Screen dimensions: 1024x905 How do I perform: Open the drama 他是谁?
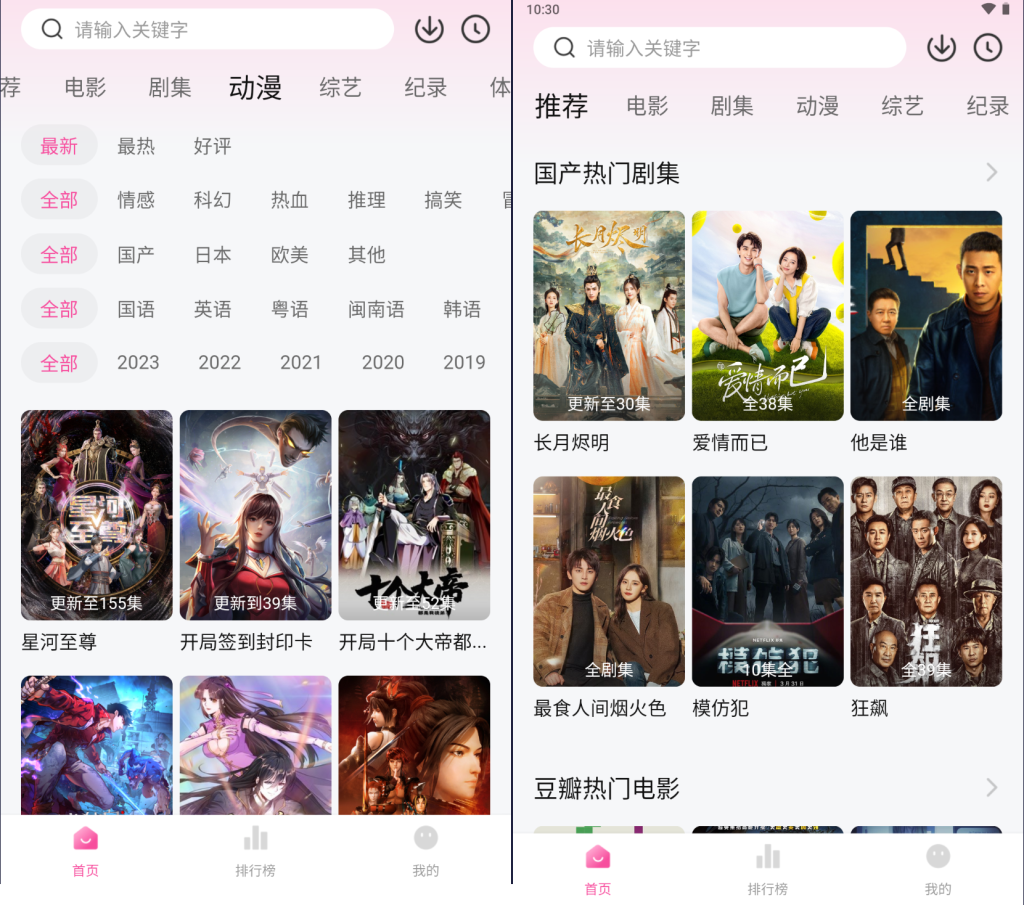click(925, 315)
